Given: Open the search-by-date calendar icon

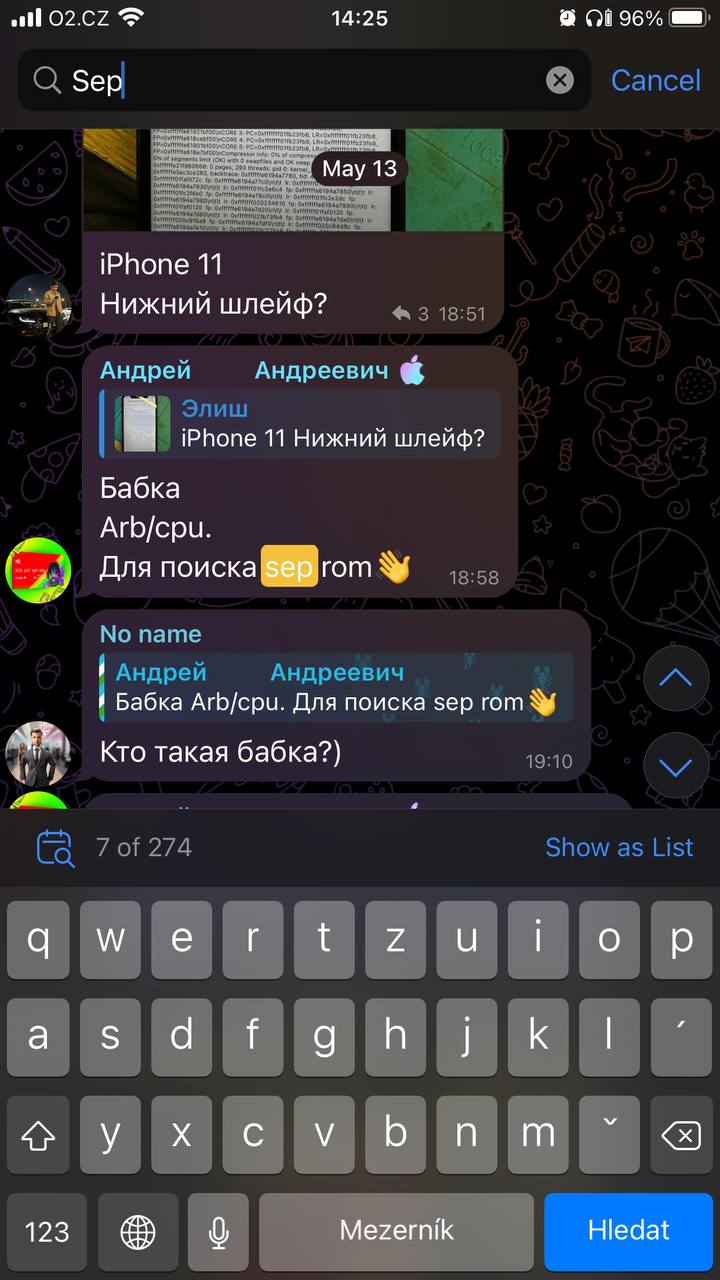Looking at the screenshot, I should pyautogui.click(x=54, y=847).
